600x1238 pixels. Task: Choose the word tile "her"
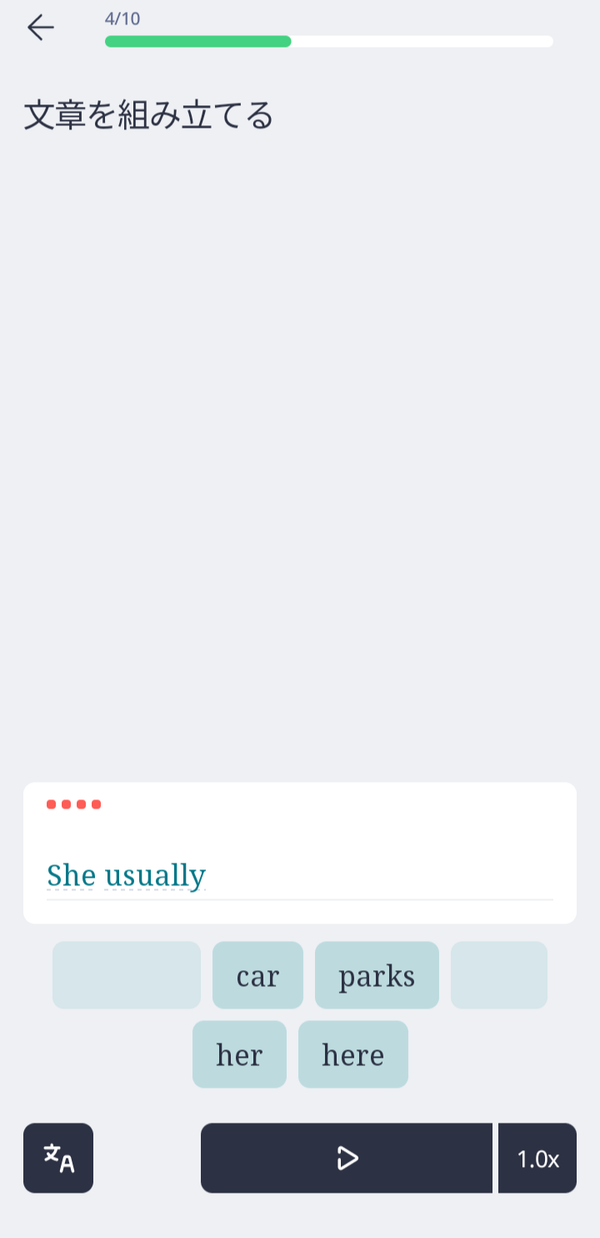point(240,1054)
